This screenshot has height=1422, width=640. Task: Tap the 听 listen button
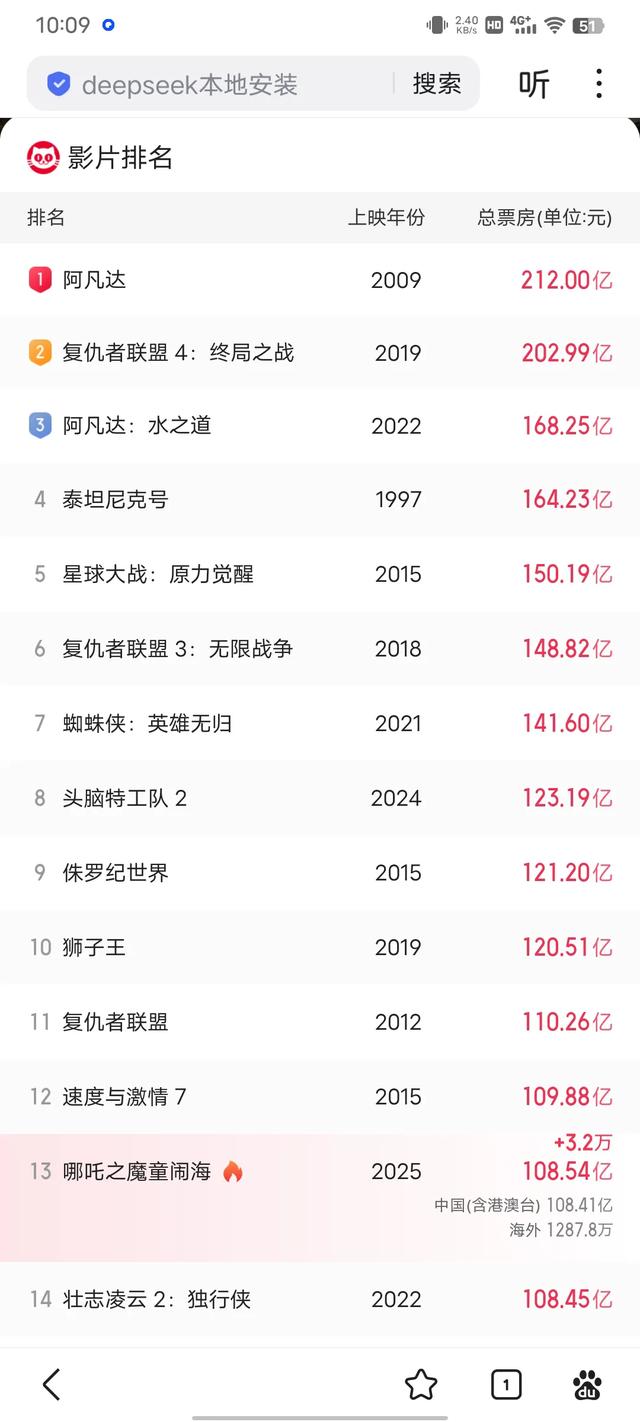[x=534, y=84]
